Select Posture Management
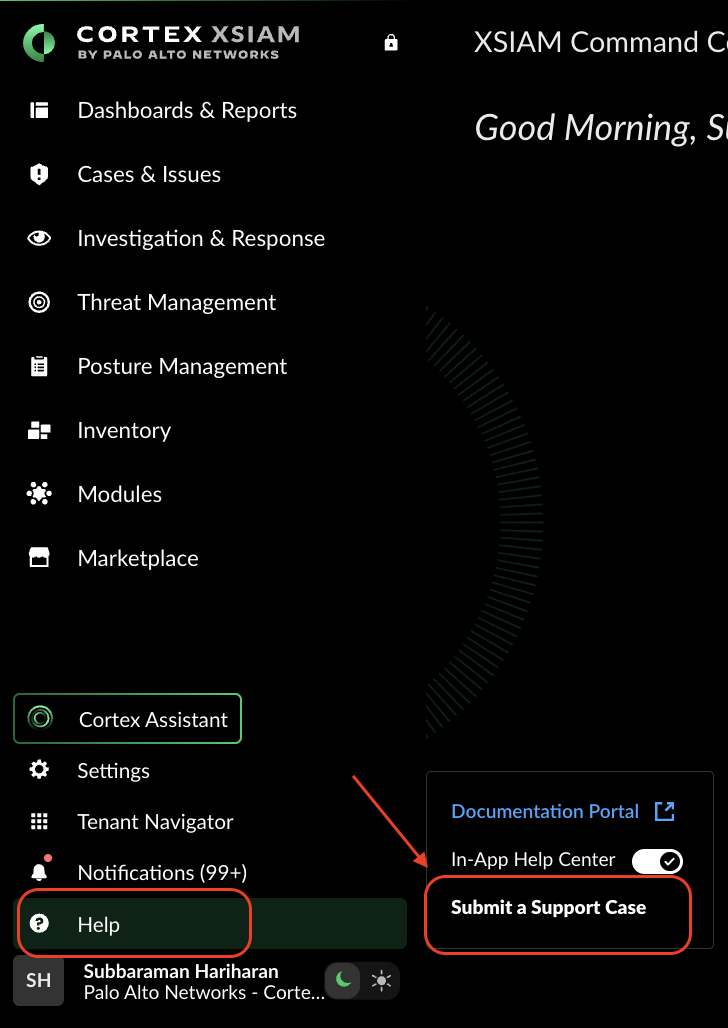 [x=181, y=367]
